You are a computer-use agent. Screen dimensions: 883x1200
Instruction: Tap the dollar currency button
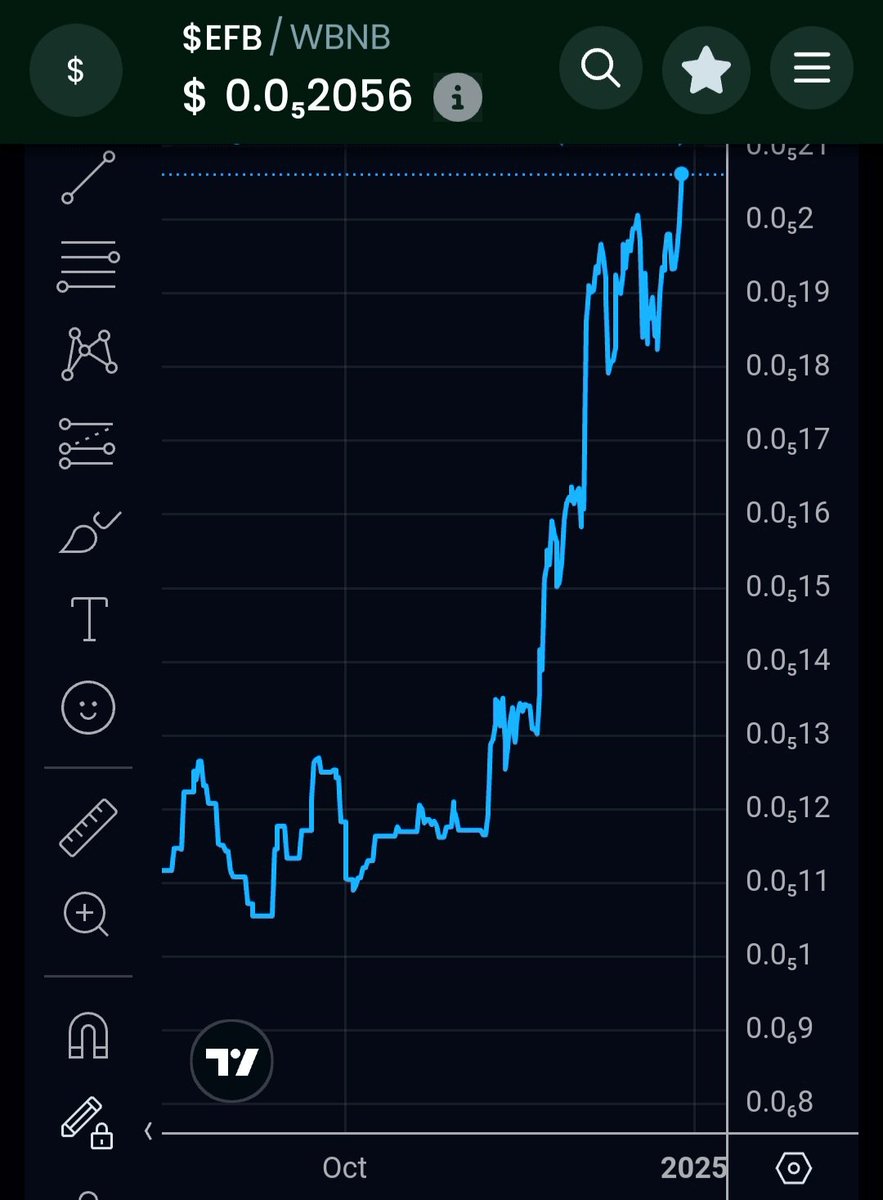(x=75, y=71)
